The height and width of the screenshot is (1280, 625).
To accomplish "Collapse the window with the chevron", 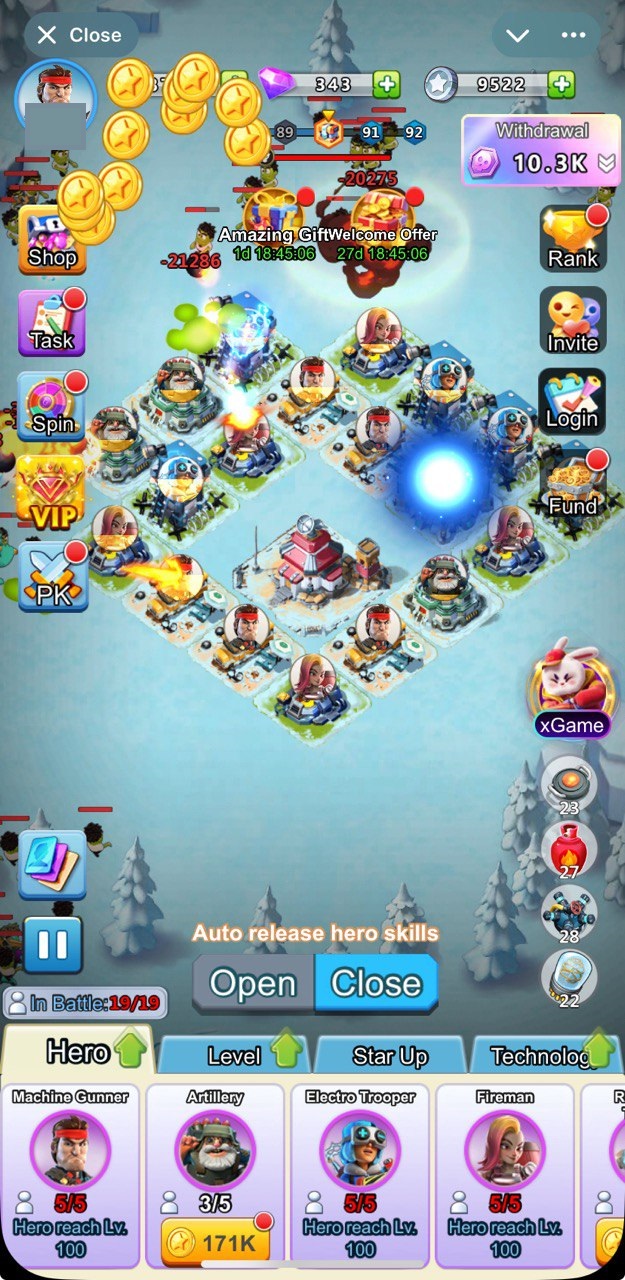I will tap(517, 35).
